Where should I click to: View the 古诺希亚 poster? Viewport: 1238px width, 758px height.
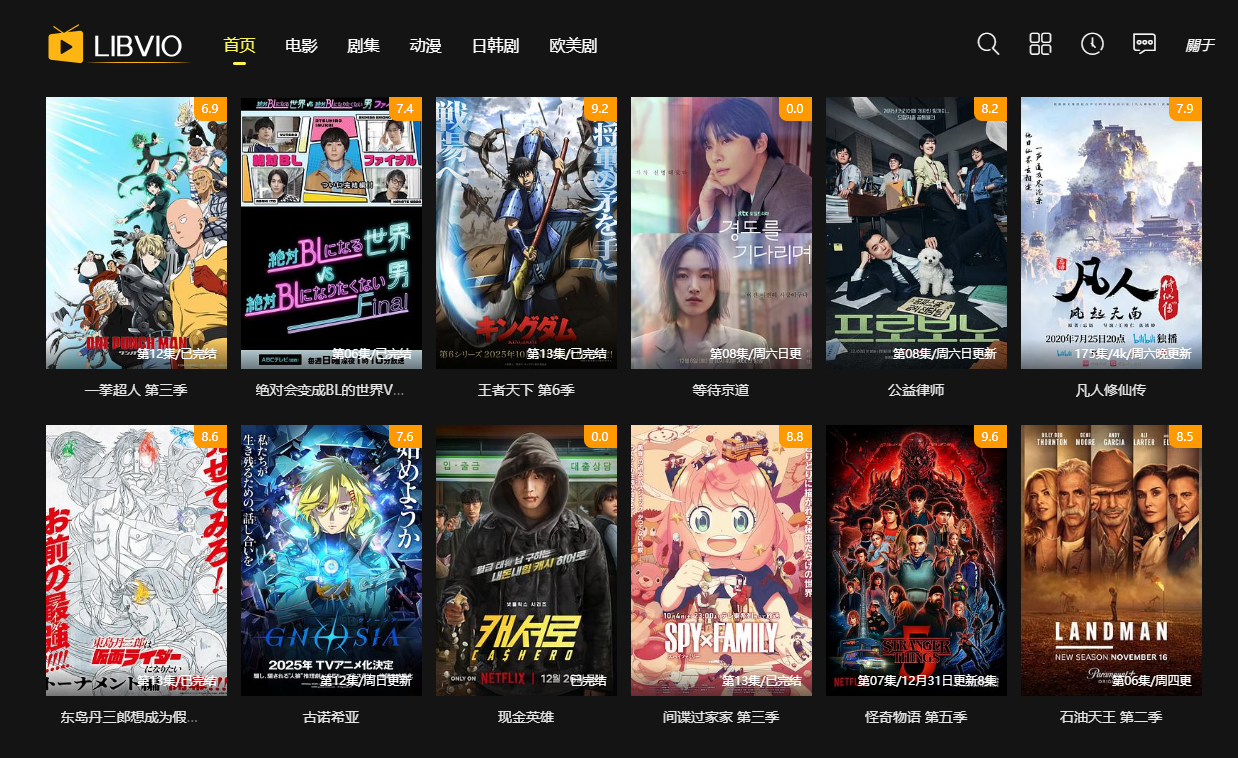331,560
